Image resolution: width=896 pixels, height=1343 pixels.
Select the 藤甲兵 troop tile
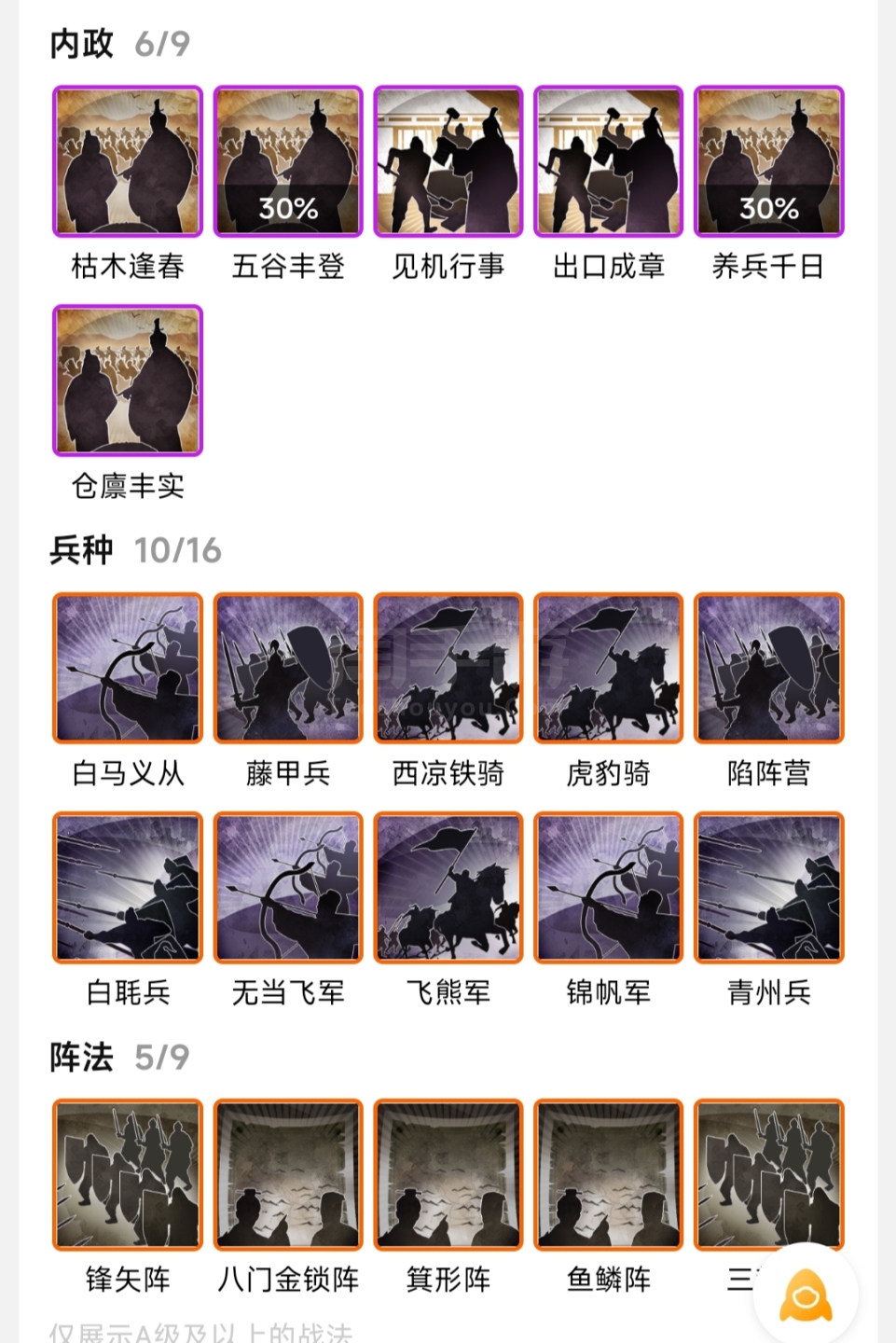click(288, 668)
